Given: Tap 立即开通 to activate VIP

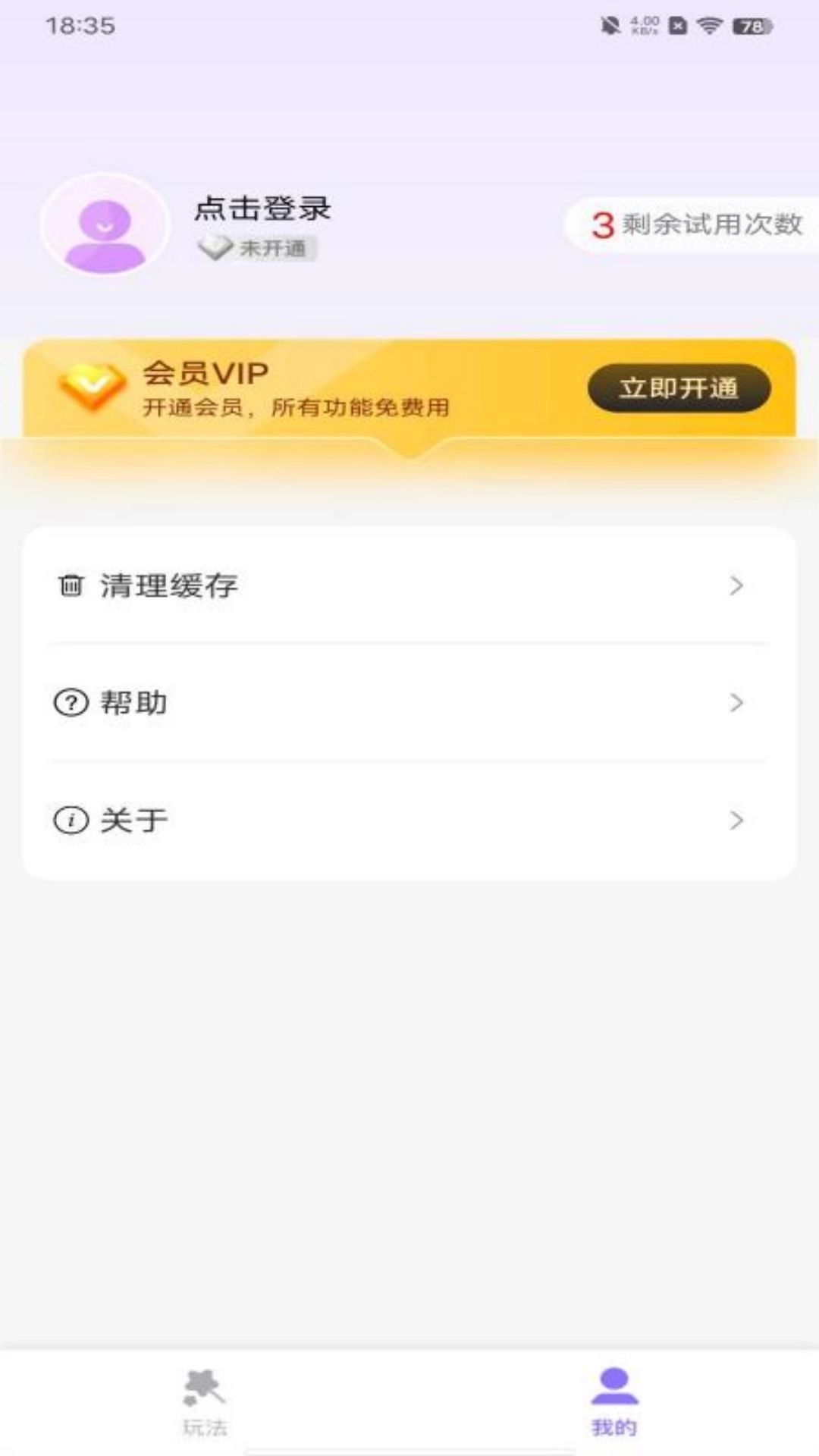Looking at the screenshot, I should (x=679, y=388).
